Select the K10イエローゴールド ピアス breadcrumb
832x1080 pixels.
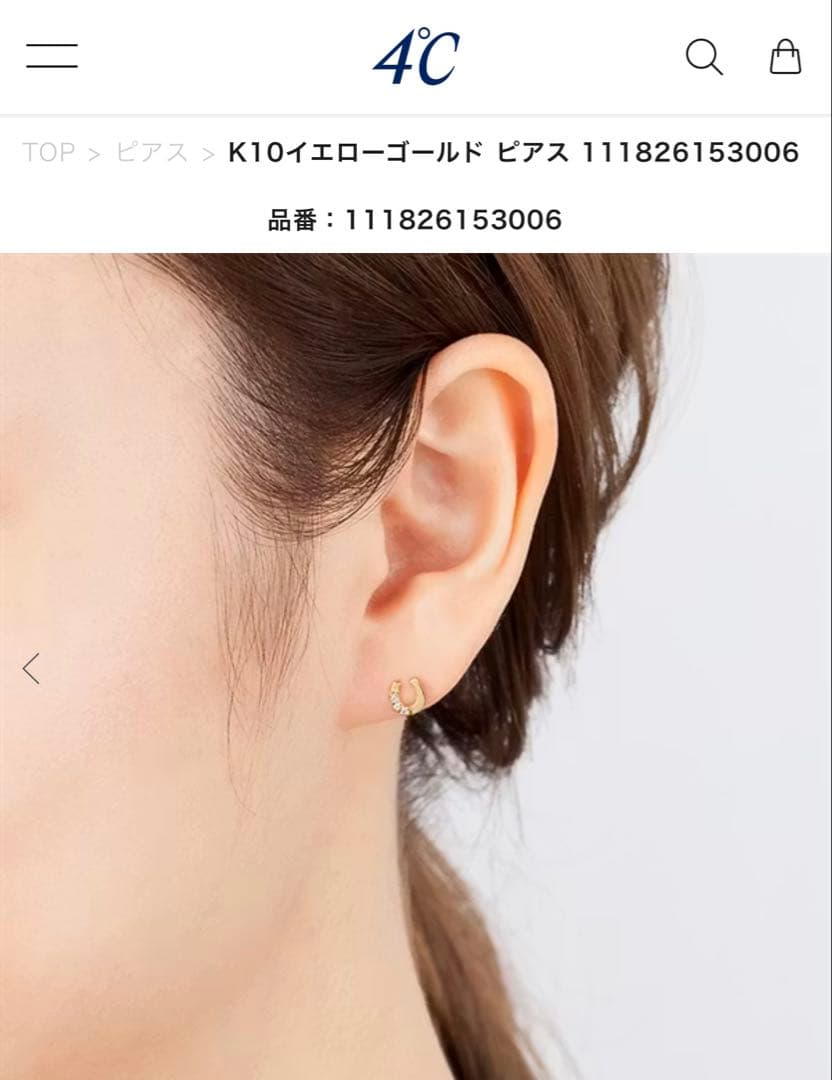510,150
